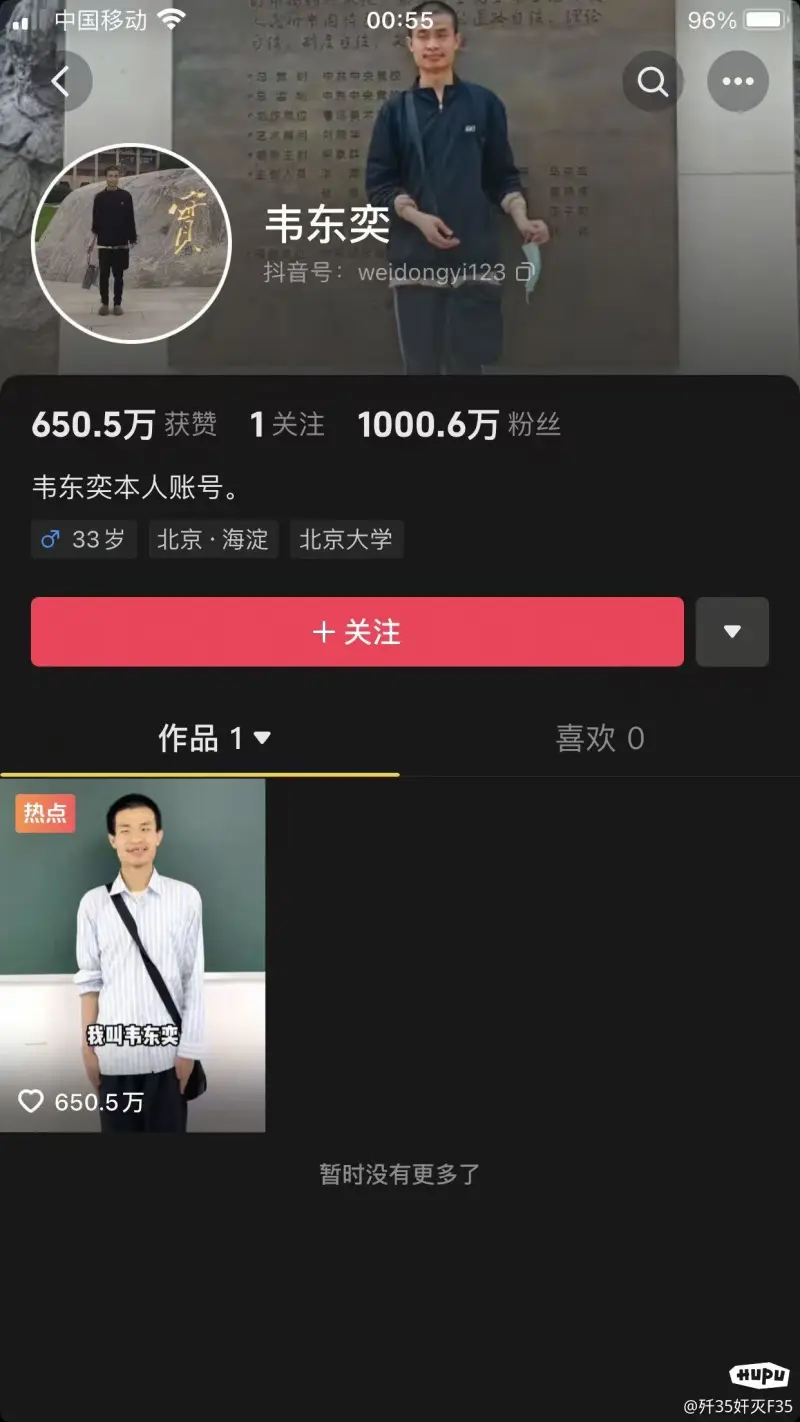Expand the dropdown arrow beside 关注

[732, 632]
